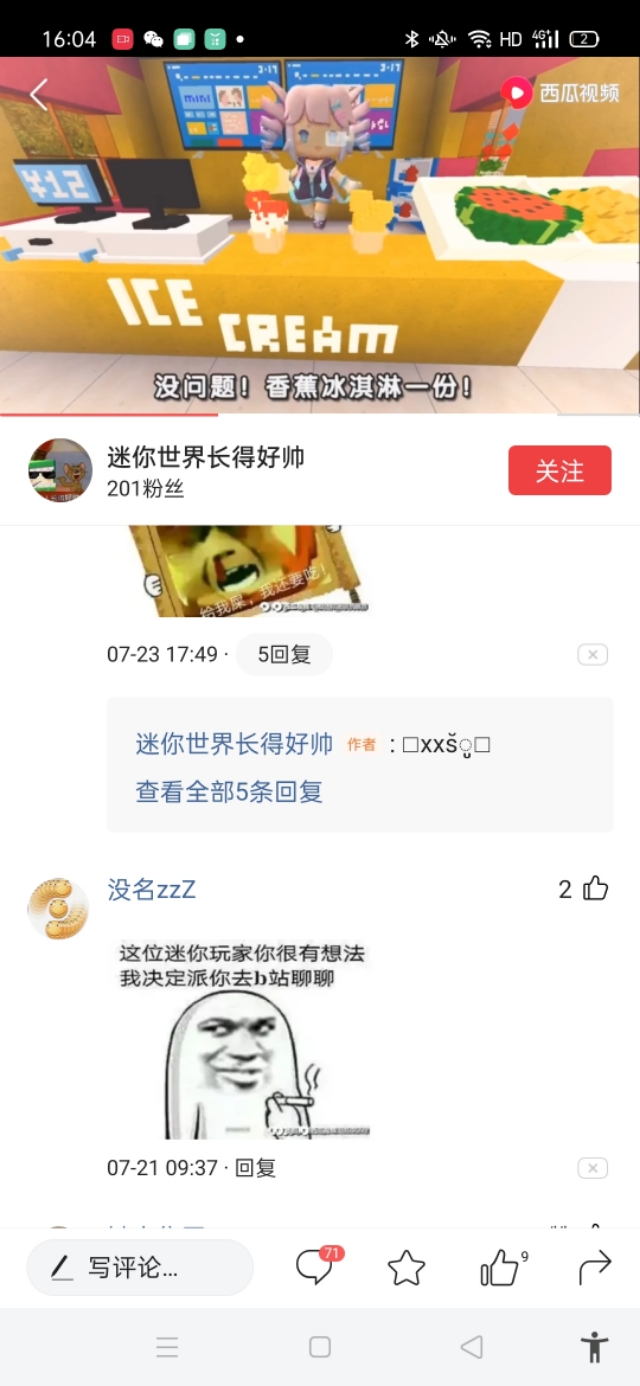The width and height of the screenshot is (640, 1386).
Task: Open the 5回复 replies chip
Action: (x=284, y=655)
